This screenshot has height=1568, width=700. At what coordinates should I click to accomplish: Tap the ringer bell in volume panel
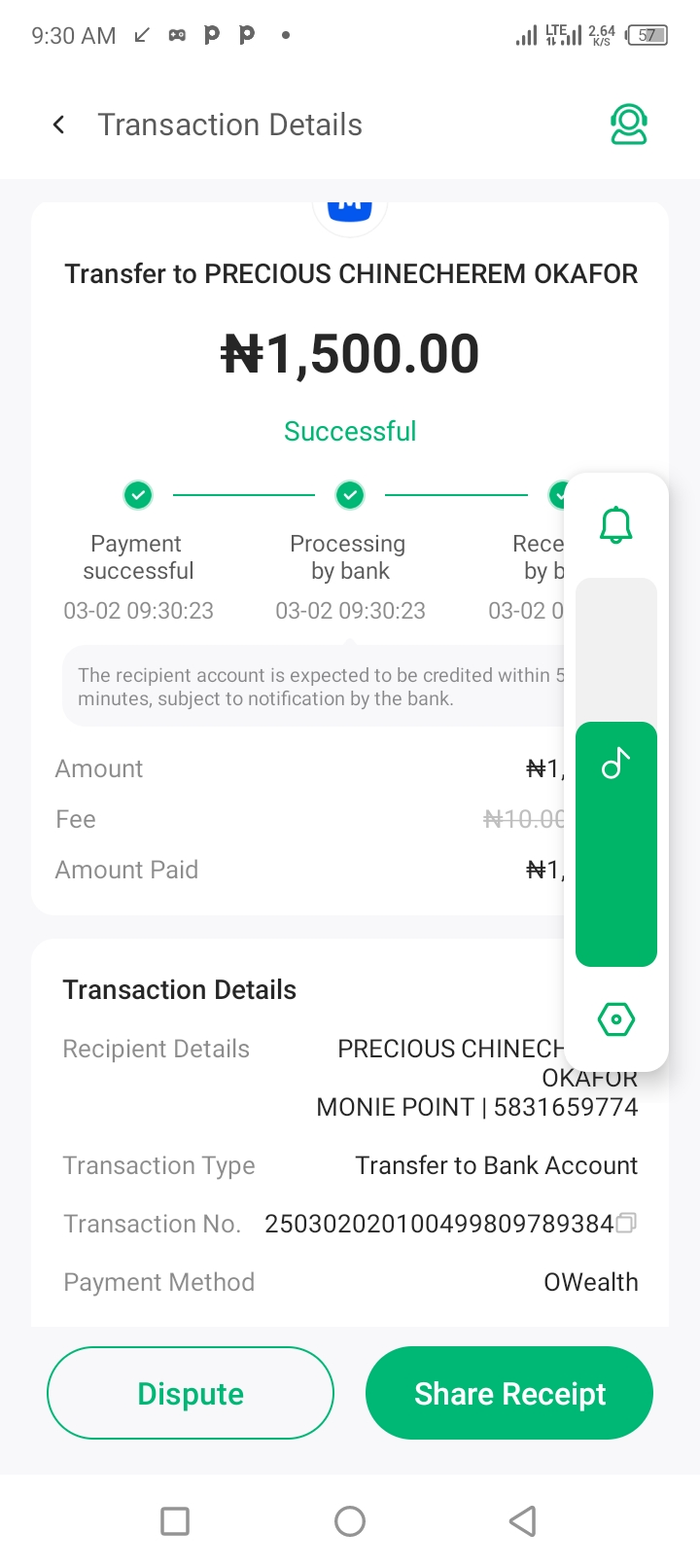[x=615, y=525]
